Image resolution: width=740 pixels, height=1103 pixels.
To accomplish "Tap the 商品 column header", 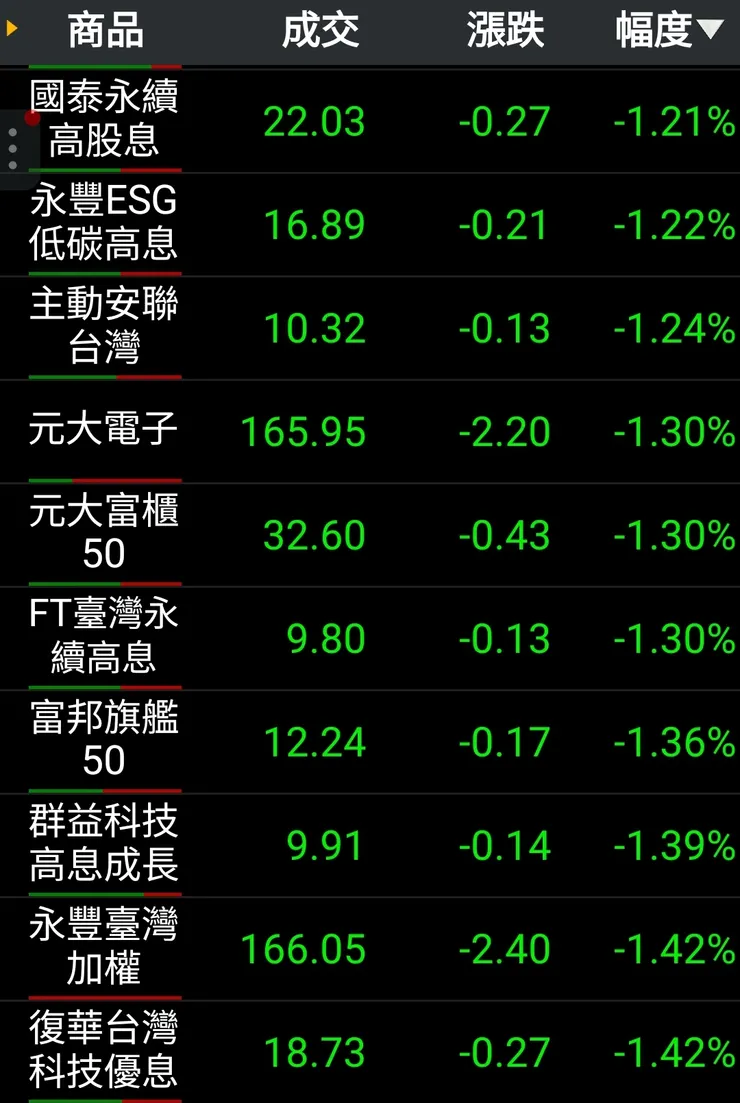I will (x=105, y=31).
